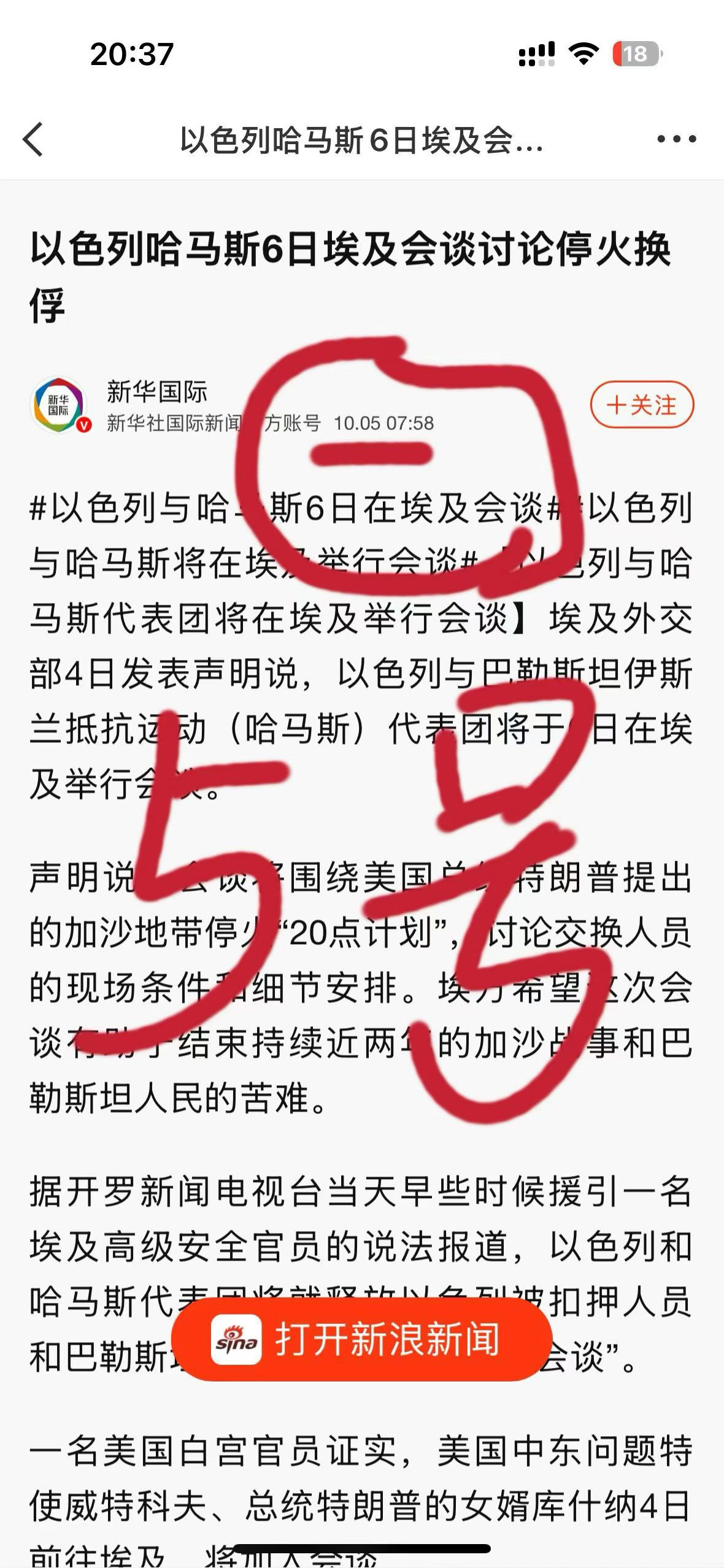Go back using the top-left arrow
This screenshot has width=724, height=1568.
[34, 139]
